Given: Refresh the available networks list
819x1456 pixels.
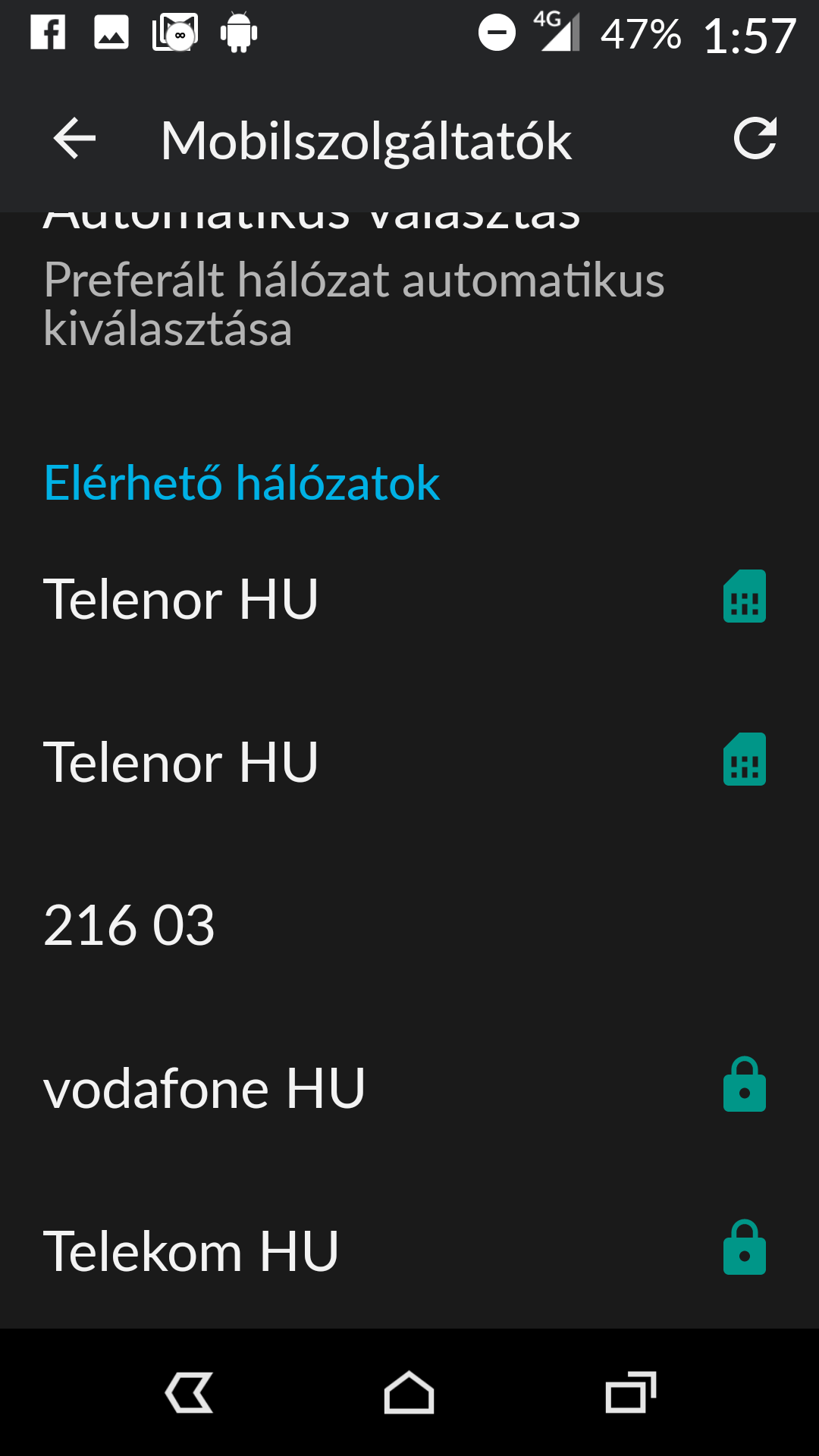Looking at the screenshot, I should pos(755,139).
